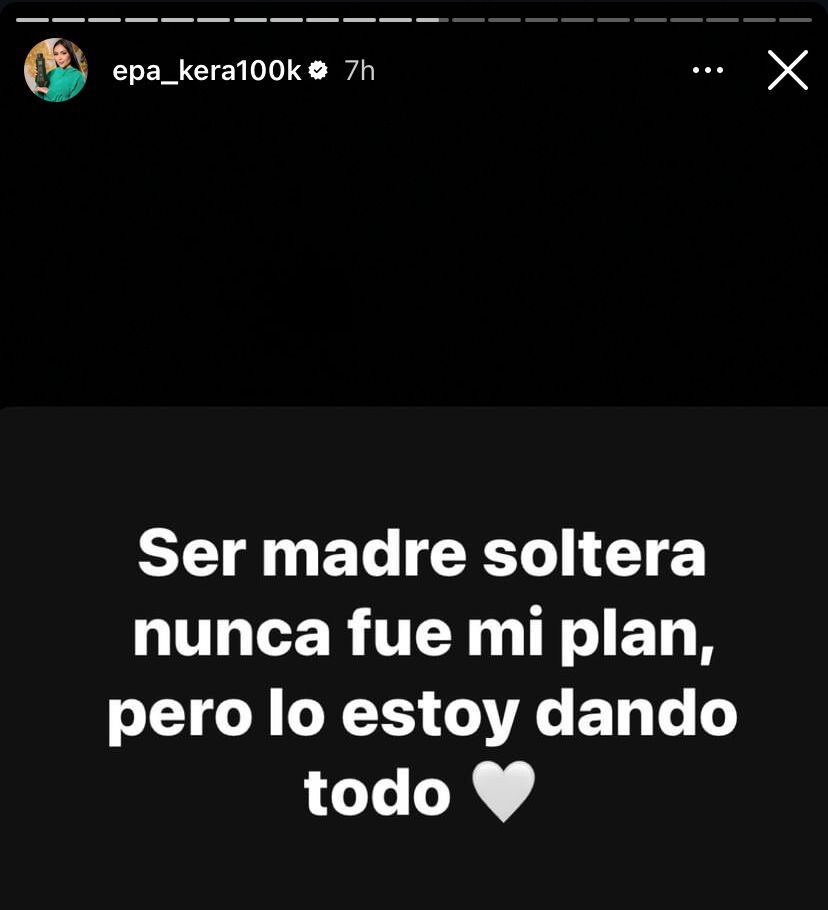Open the three-dot story options menu
828x910 pixels.
coord(707,71)
